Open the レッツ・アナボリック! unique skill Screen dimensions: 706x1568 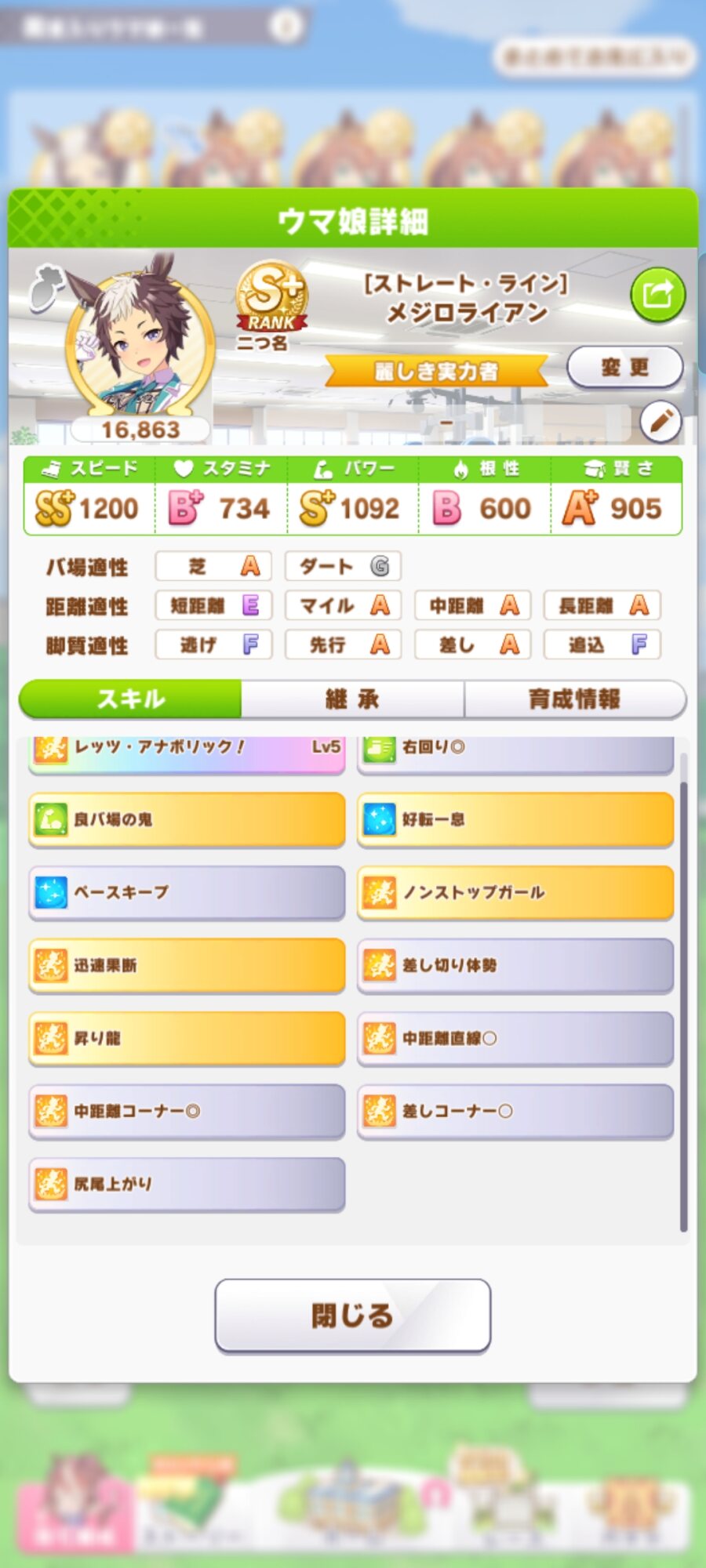(x=187, y=751)
